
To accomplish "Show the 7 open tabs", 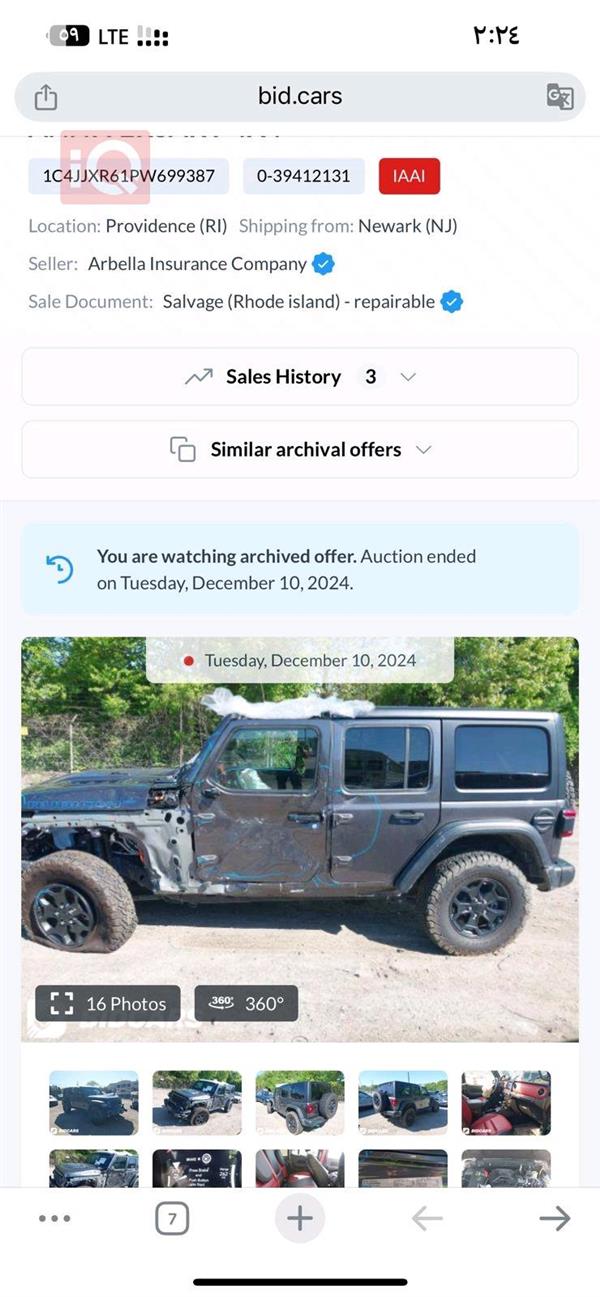I will 172,1219.
